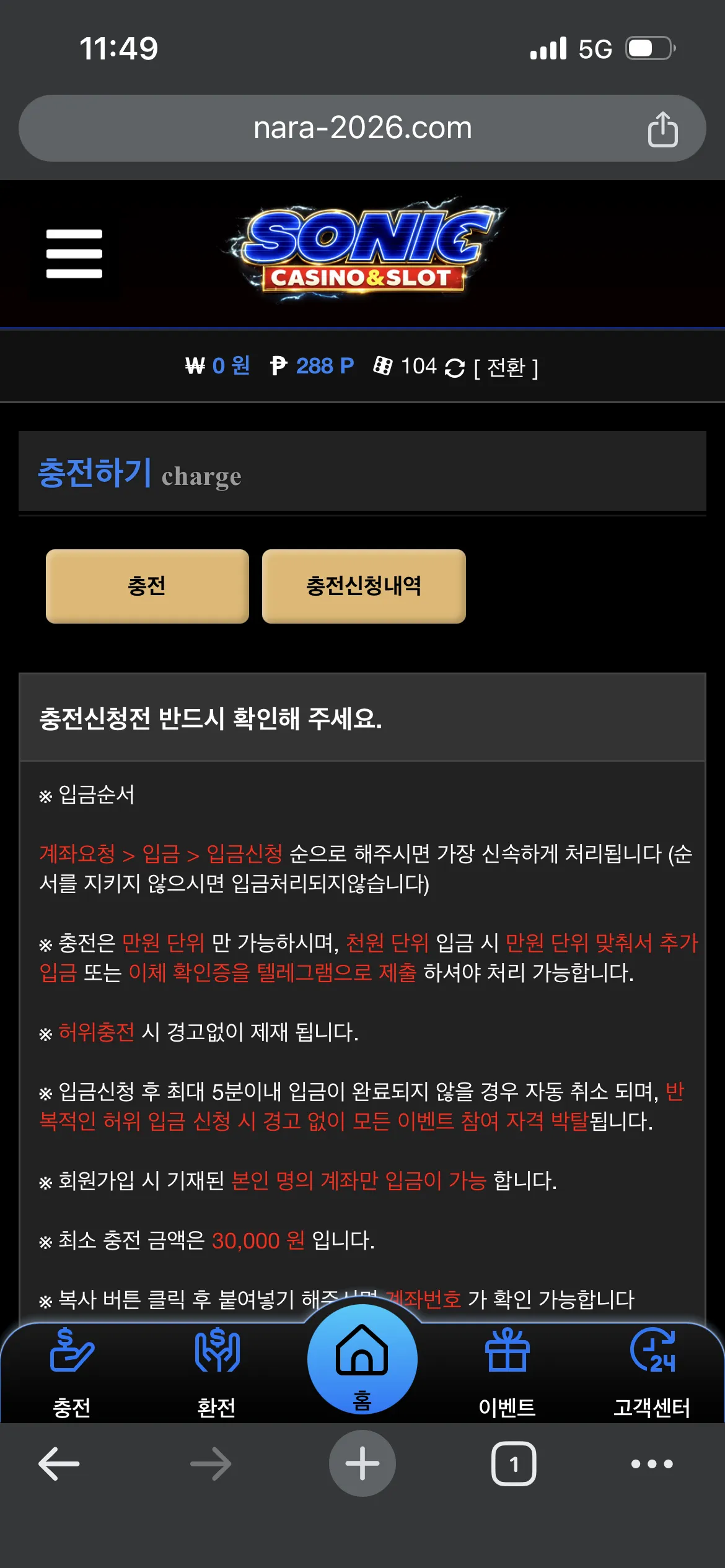Tap the Sonic Casino&Slot logo

(364, 250)
